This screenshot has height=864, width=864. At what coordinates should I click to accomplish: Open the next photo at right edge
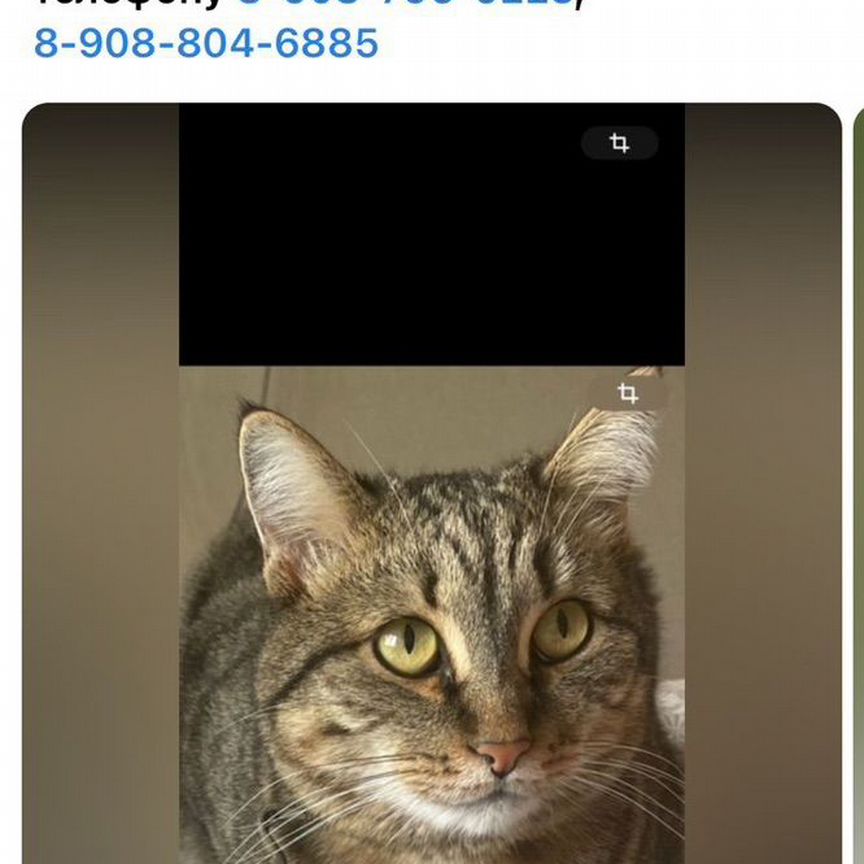pyautogui.click(x=858, y=480)
